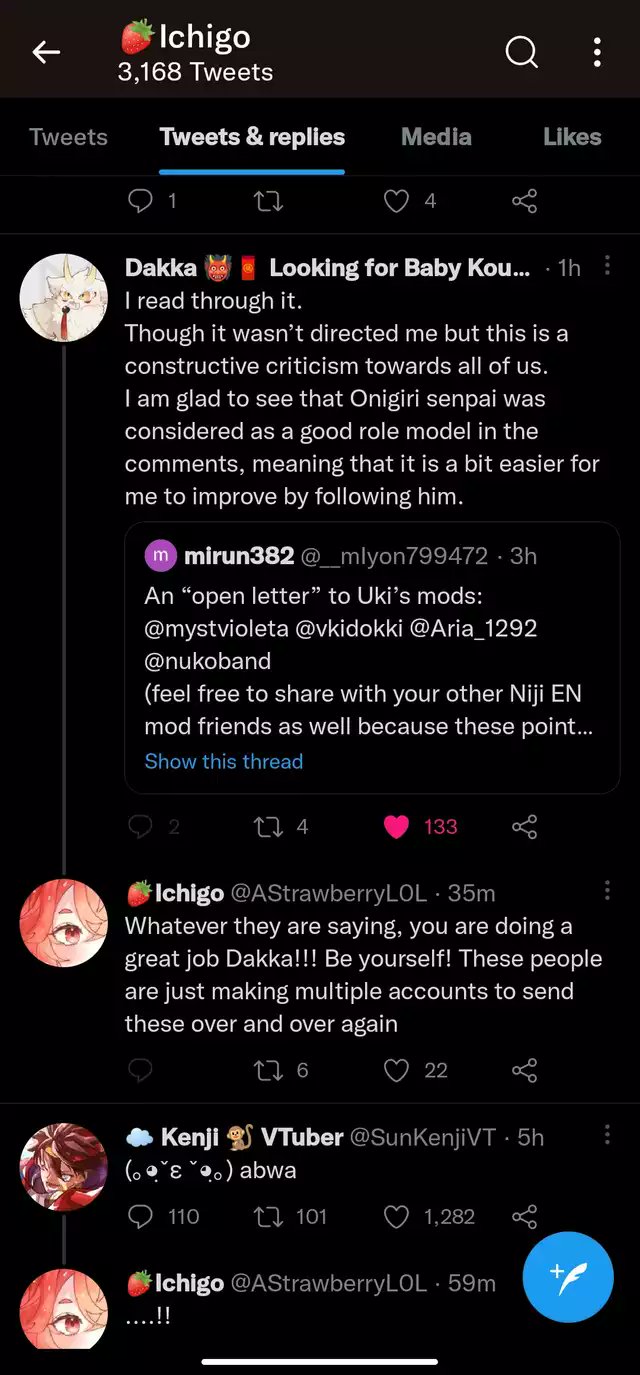640x1375 pixels.
Task: Like Kenji's tweet with 1,282 likes
Action: coord(397,1216)
